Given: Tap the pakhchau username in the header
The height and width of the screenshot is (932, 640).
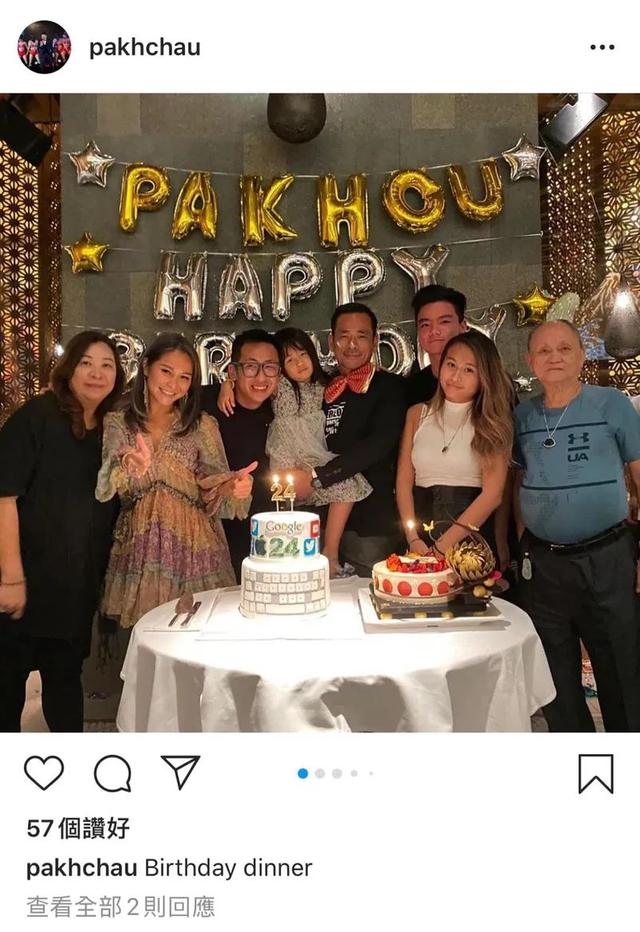Looking at the screenshot, I should click(x=145, y=47).
